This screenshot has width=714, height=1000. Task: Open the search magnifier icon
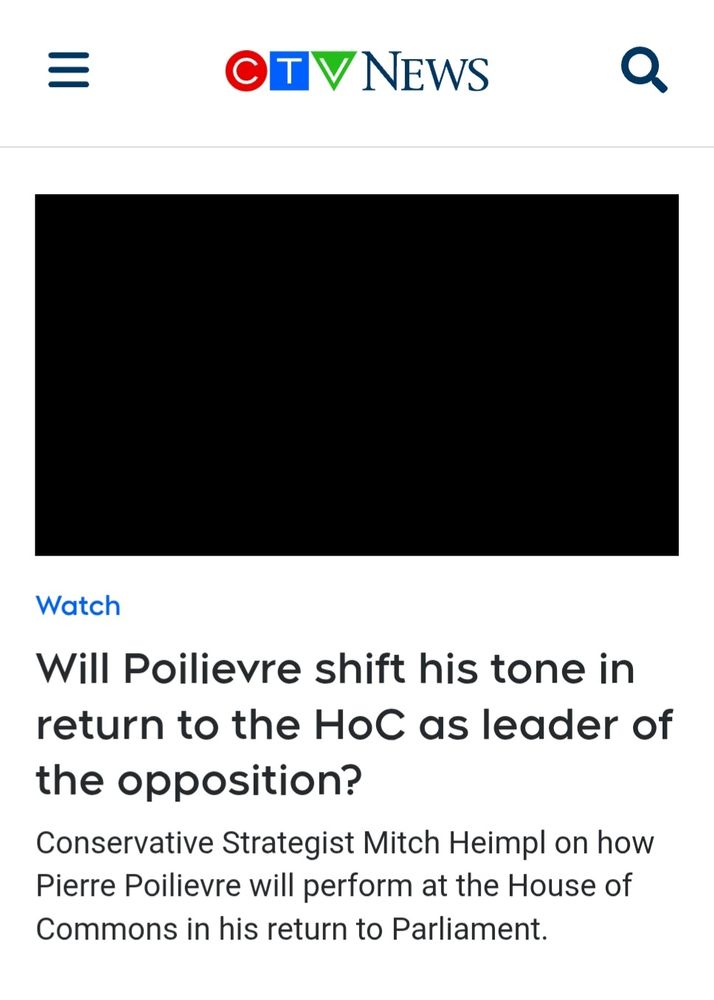pyautogui.click(x=644, y=70)
